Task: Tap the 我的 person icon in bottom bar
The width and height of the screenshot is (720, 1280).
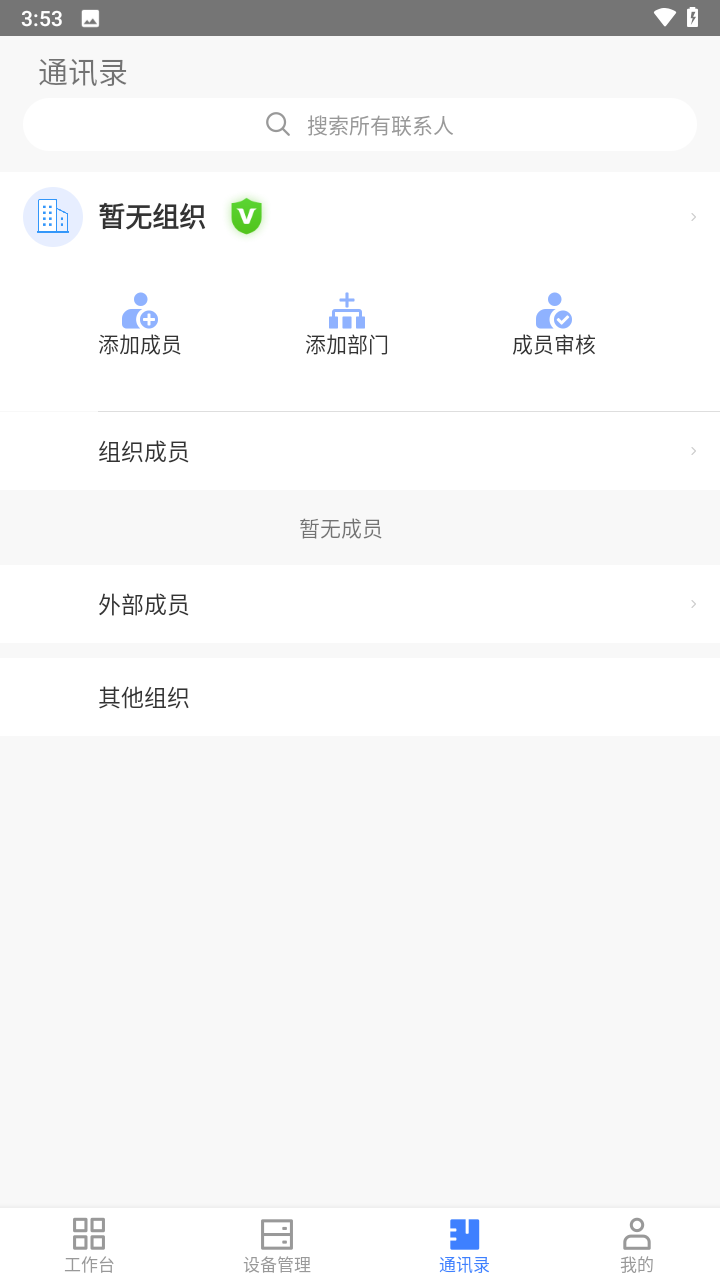Action: (x=636, y=1233)
